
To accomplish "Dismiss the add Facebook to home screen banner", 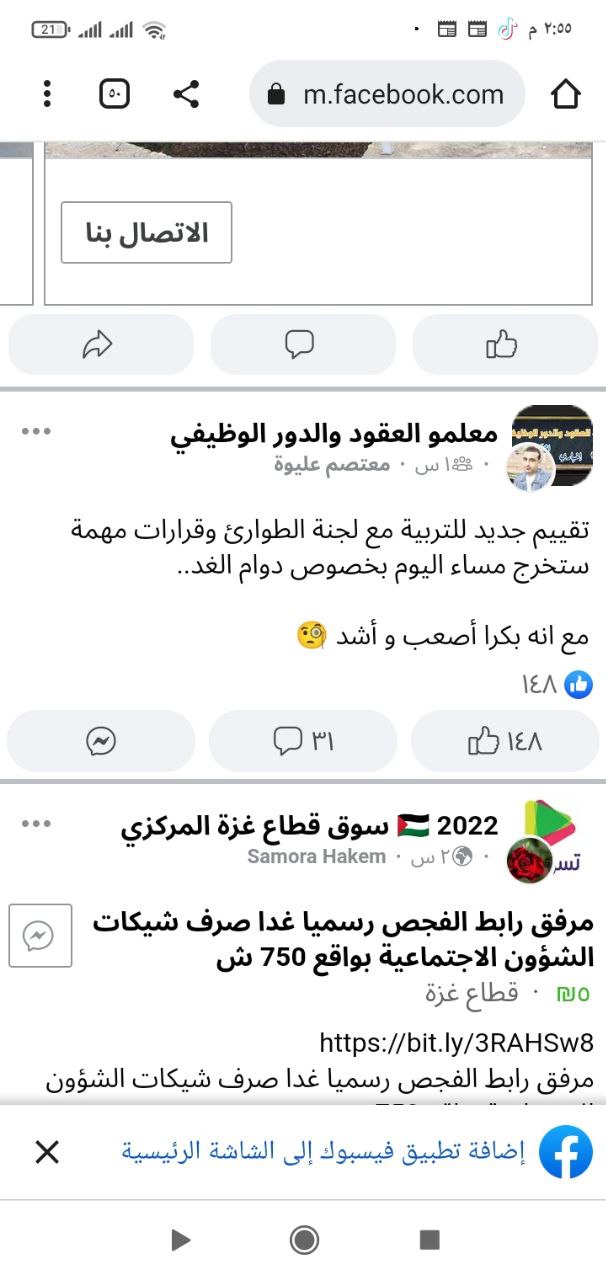I will (x=47, y=1152).
